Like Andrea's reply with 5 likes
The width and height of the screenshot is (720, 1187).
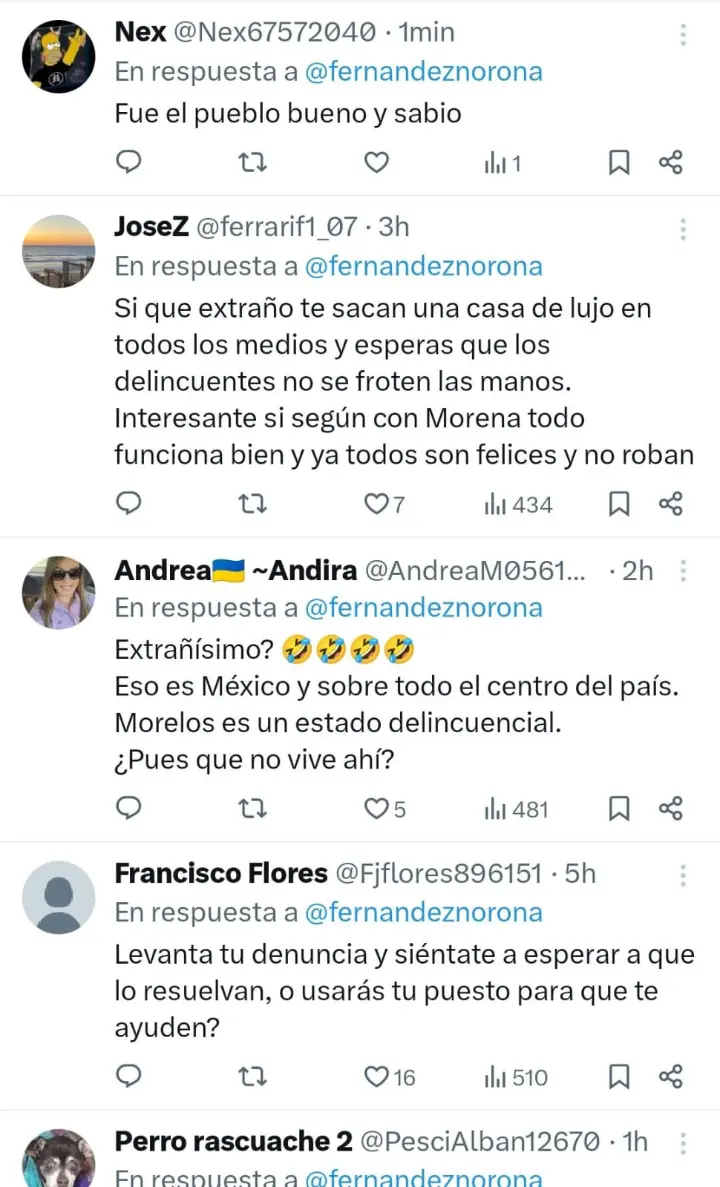coord(376,808)
